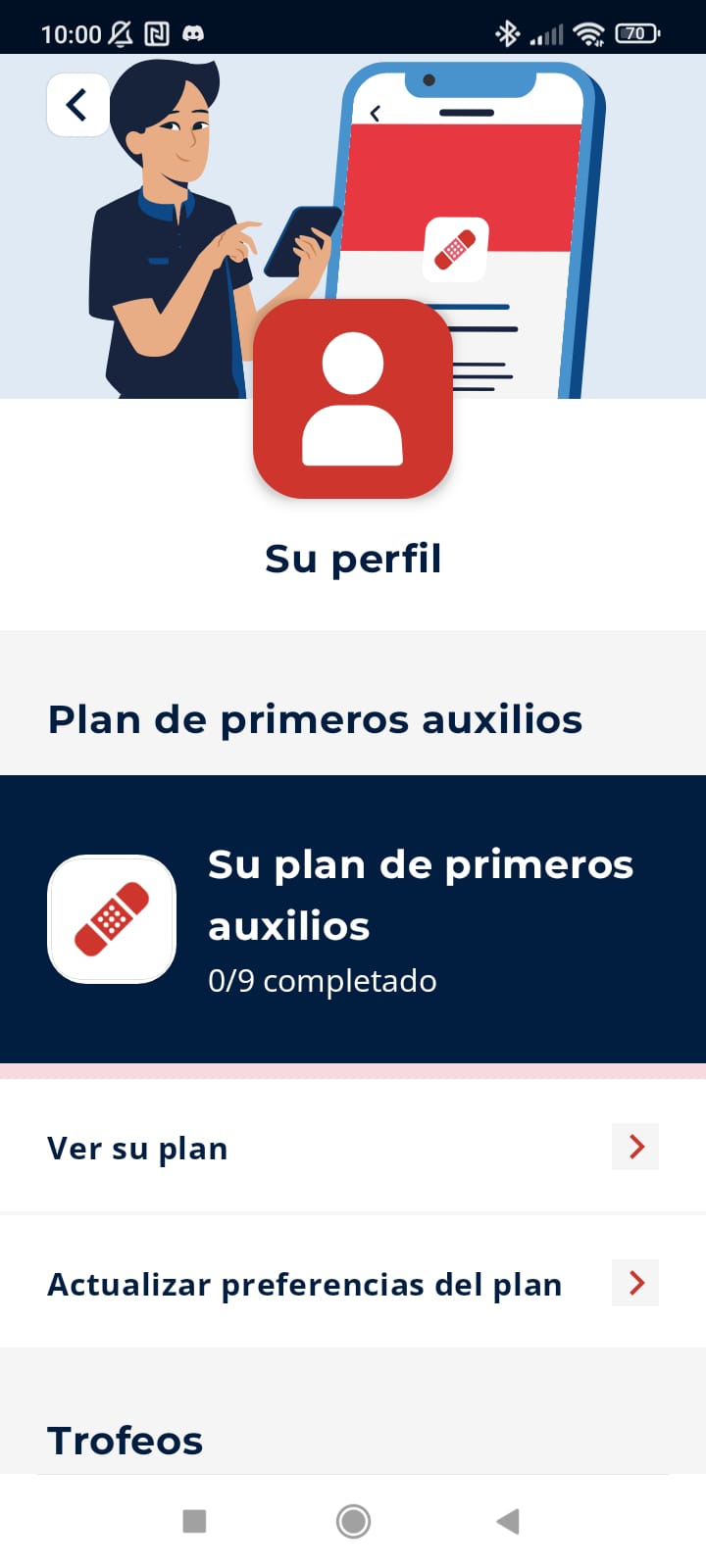This screenshot has height=1568, width=706.
Task: Open the Trofeos section header
Action: click(x=125, y=1441)
